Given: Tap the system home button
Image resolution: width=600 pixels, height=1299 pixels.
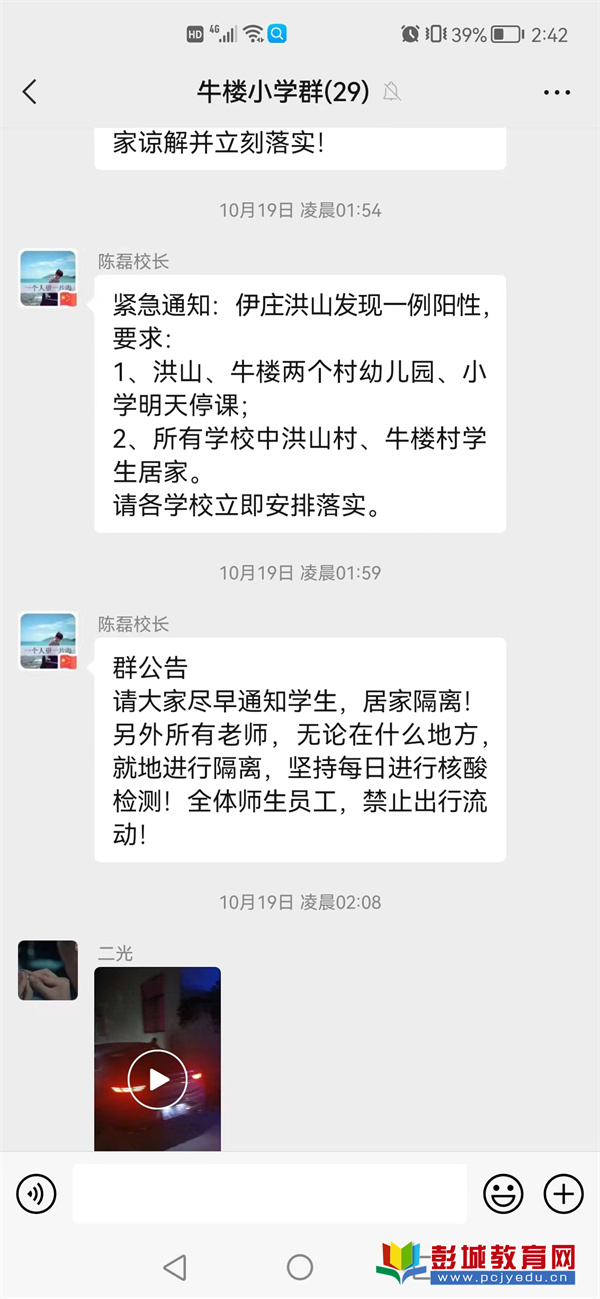Looking at the screenshot, I should pos(300,1267).
